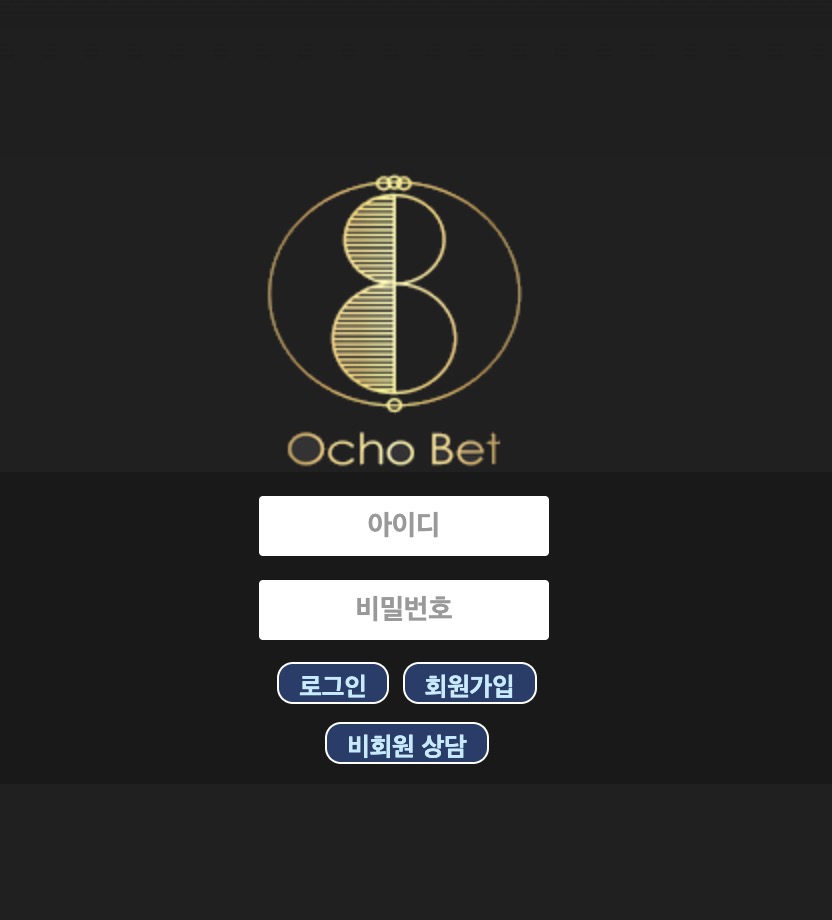Image resolution: width=832 pixels, height=920 pixels.
Task: Tap the 아이디 input field
Action: 403,526
